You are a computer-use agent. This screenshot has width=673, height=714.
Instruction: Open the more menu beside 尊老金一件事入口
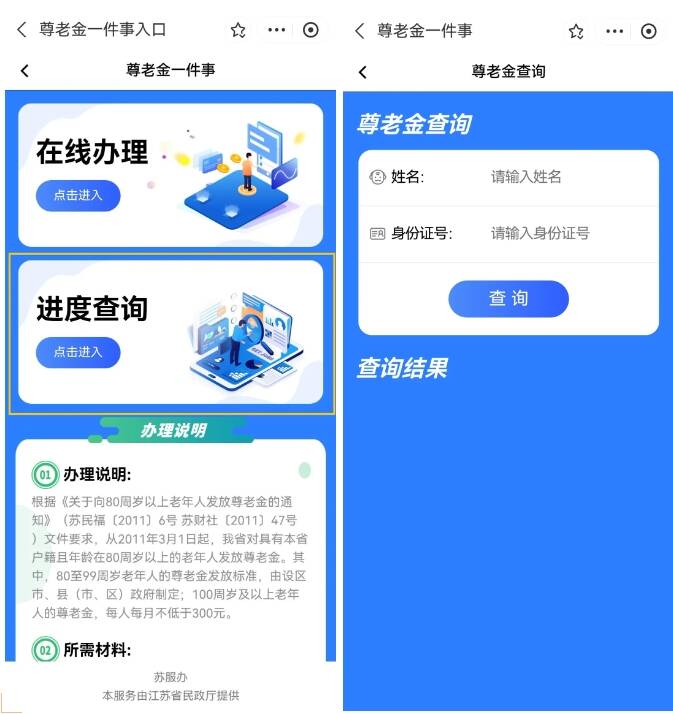[277, 31]
